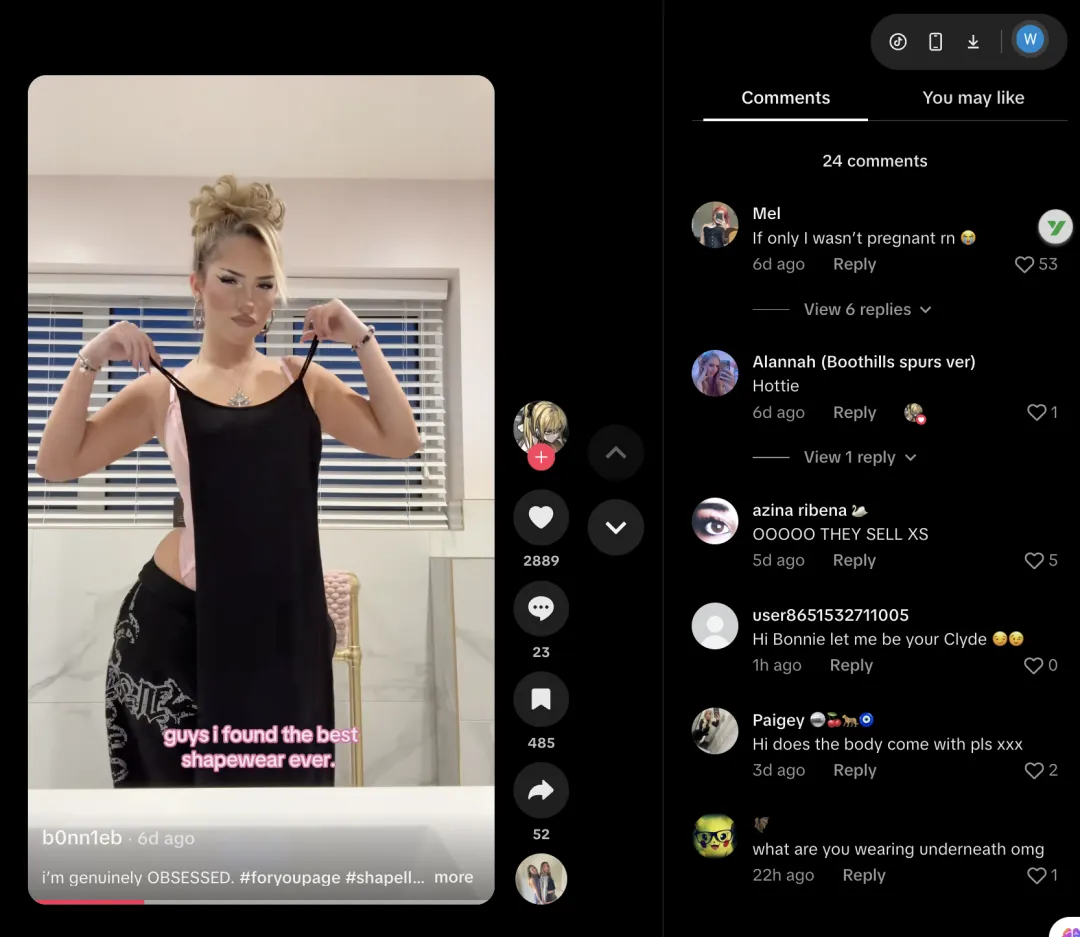Like azina ribena's comment

pos(1034,561)
